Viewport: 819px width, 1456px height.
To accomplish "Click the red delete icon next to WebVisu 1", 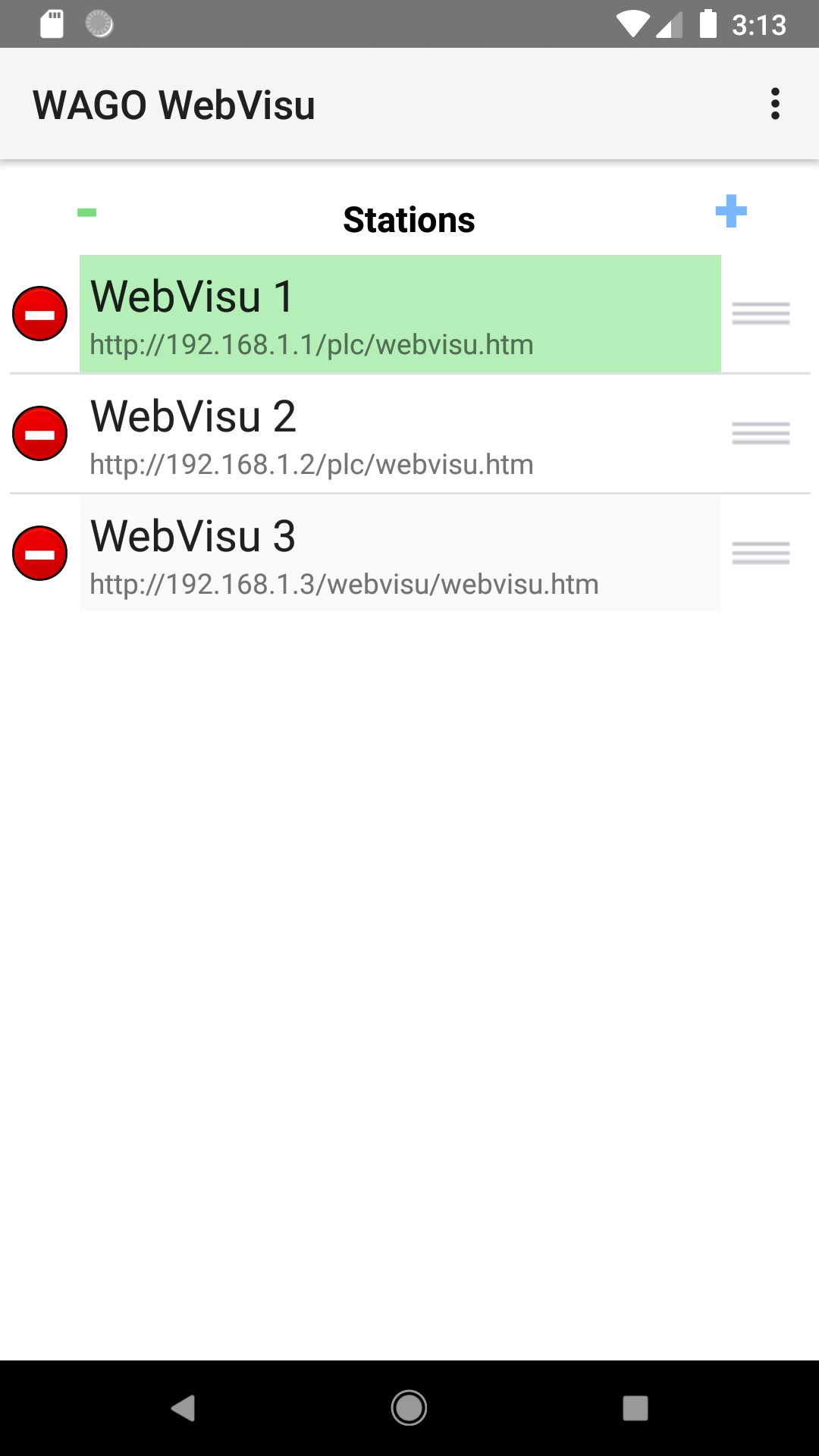I will (x=39, y=313).
